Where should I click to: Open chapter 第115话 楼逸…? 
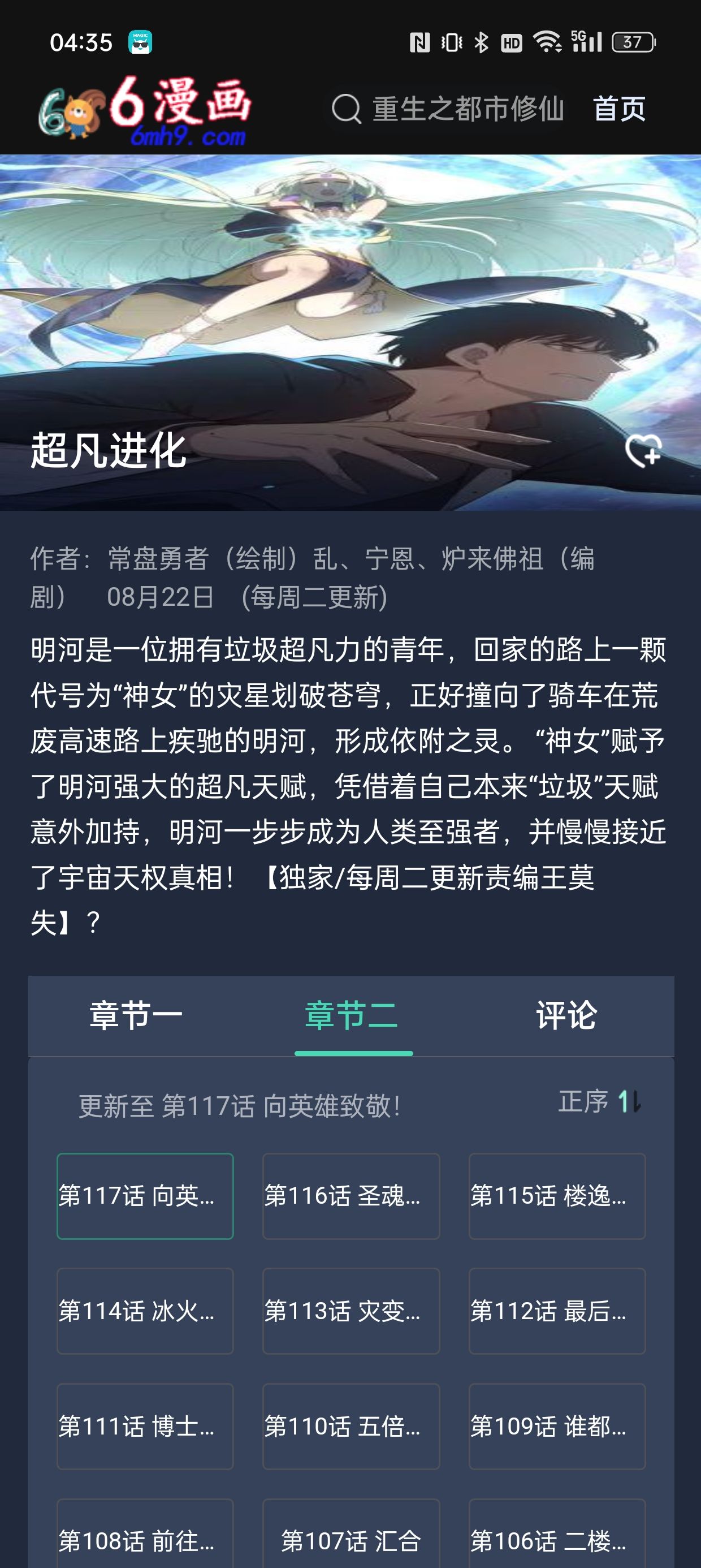(x=557, y=1196)
